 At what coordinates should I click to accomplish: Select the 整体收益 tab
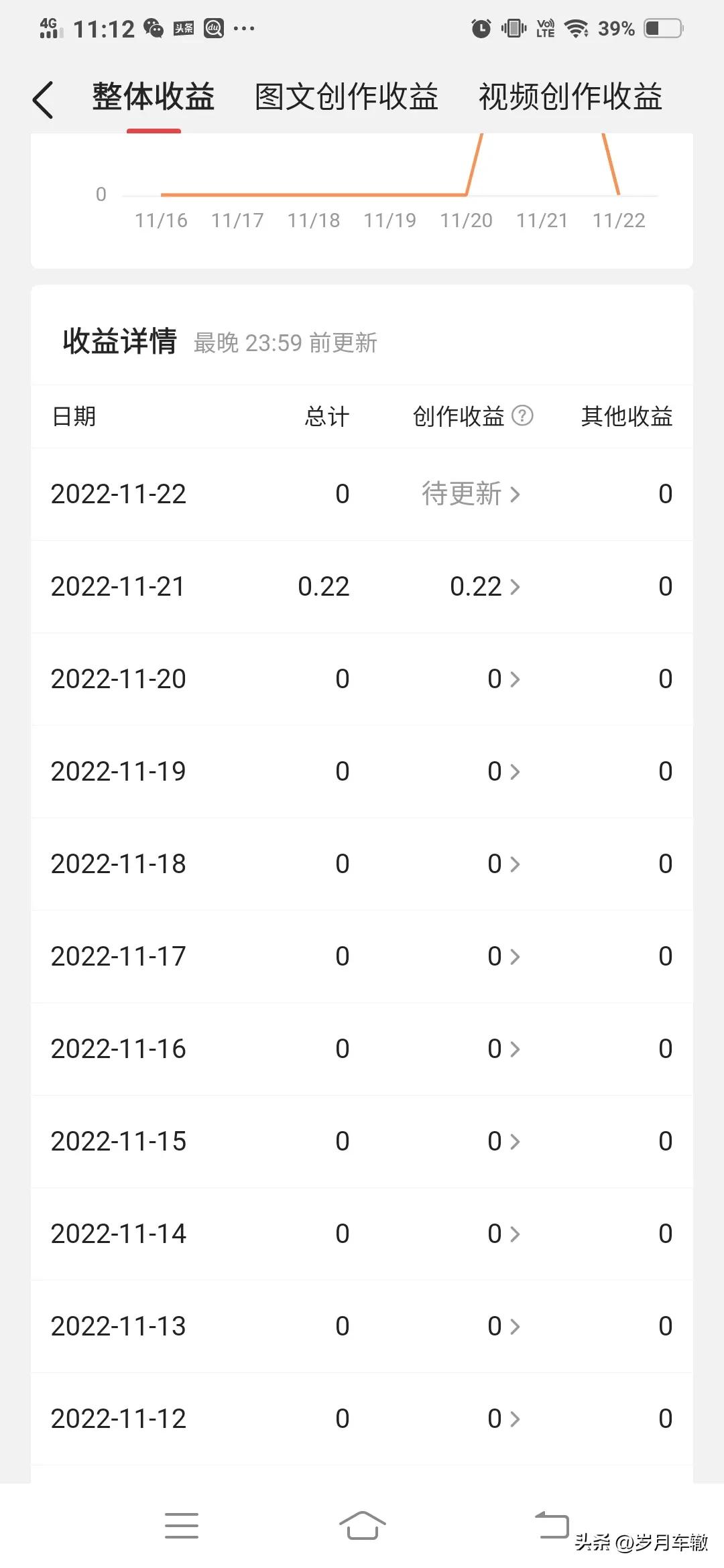pos(153,97)
